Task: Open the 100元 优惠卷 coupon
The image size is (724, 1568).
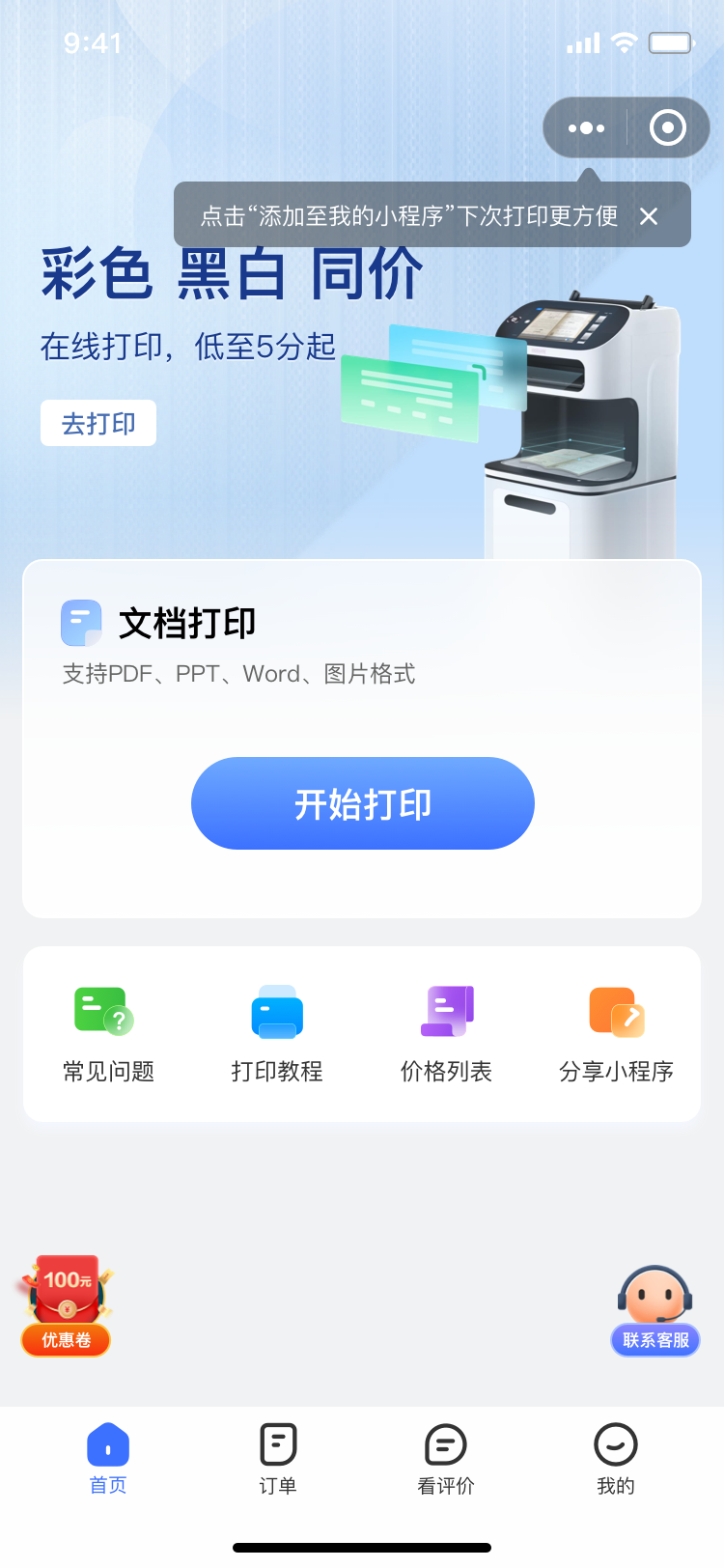Action: [66, 1305]
